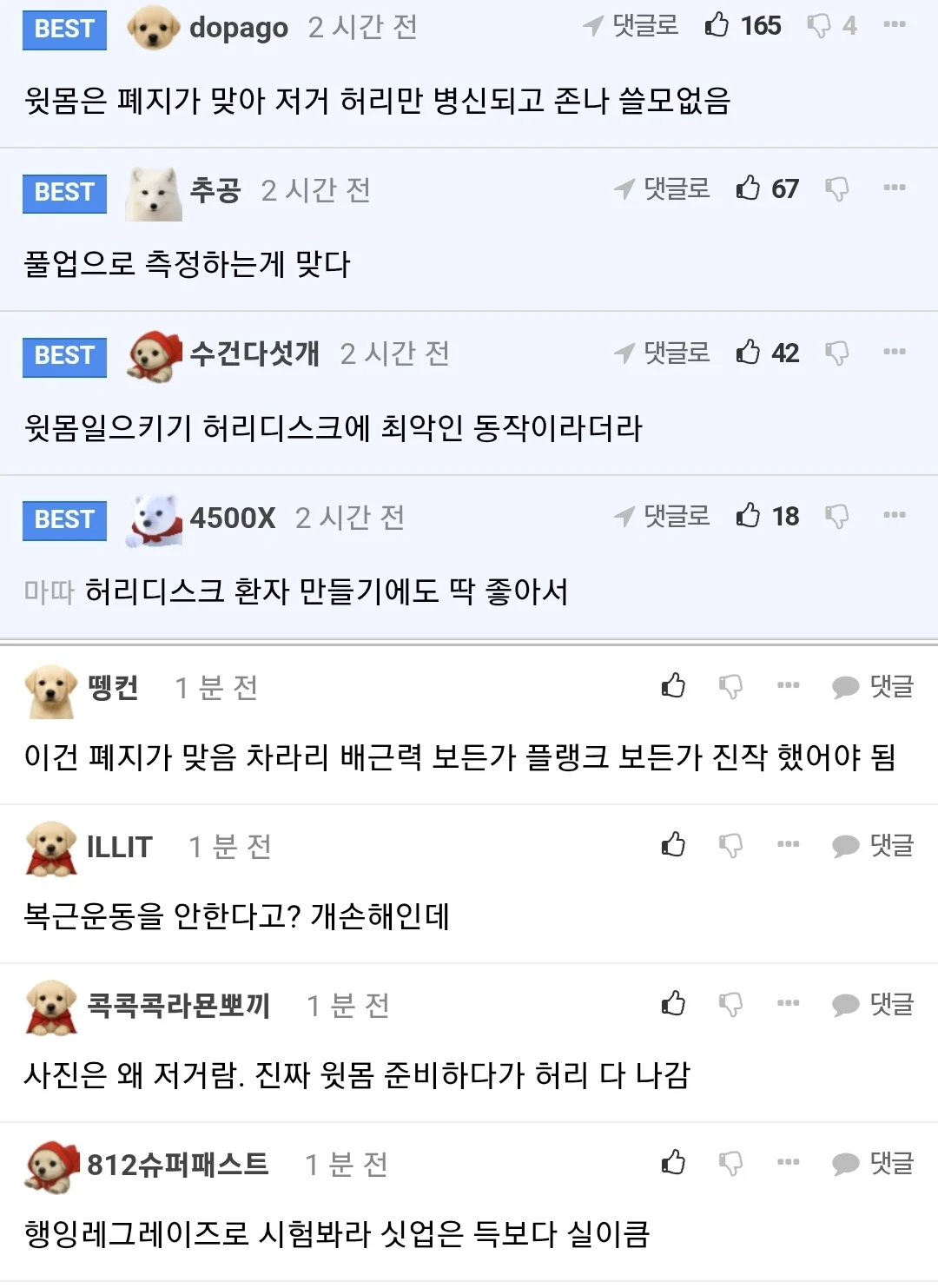
Task: Like 뗑컨's comment
Action: [673, 686]
